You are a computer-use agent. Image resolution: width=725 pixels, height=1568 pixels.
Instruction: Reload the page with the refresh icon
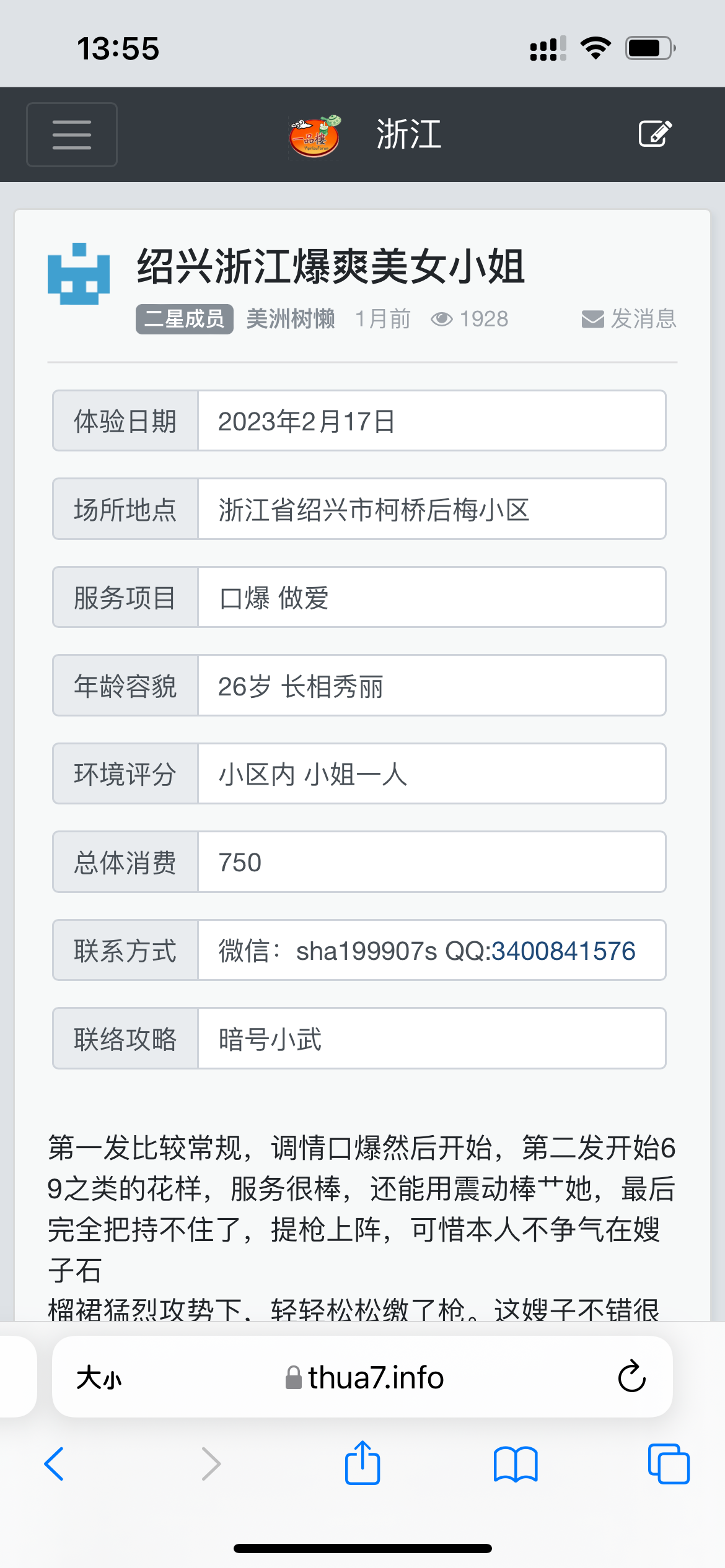click(631, 1377)
